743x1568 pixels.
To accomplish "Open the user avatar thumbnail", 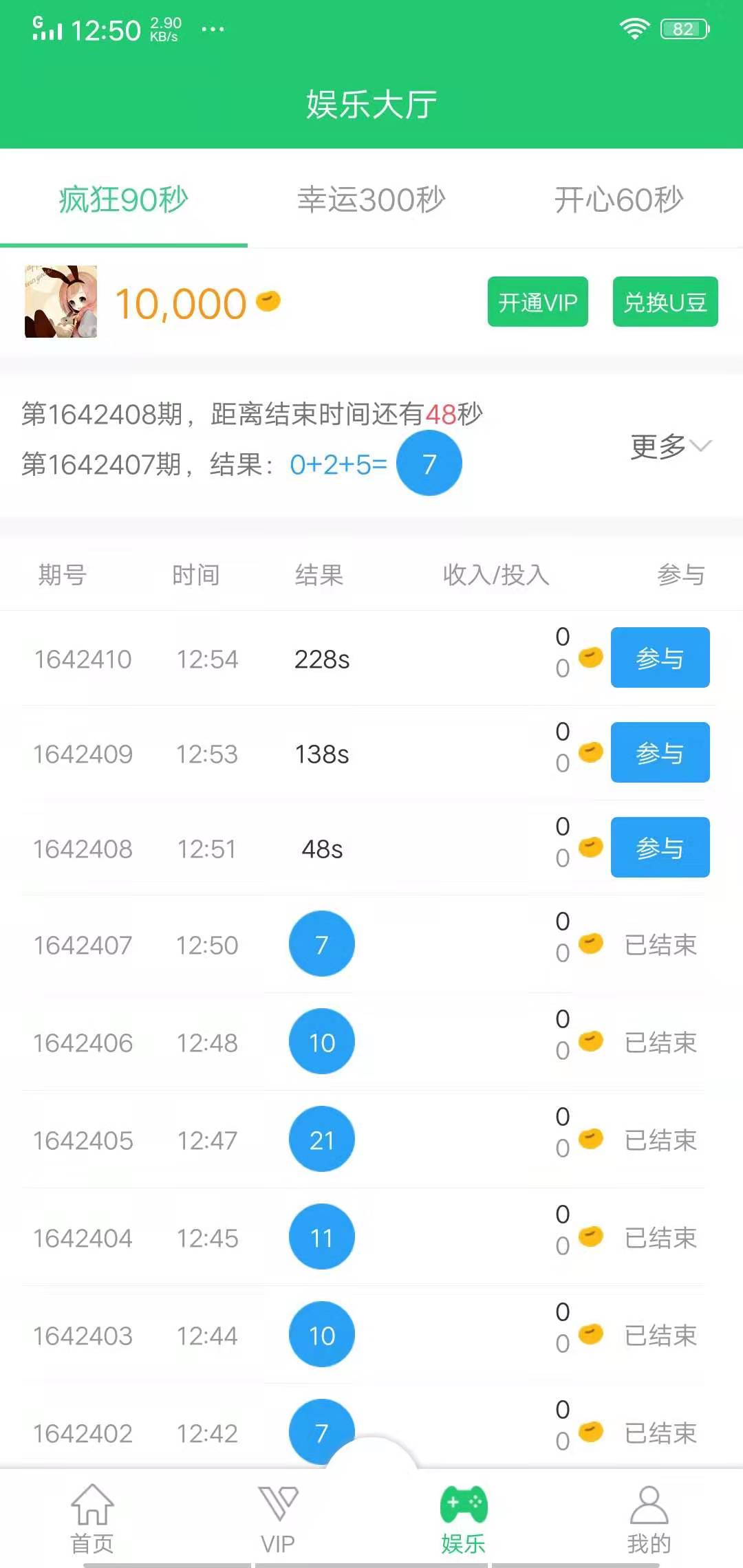I will (x=58, y=303).
